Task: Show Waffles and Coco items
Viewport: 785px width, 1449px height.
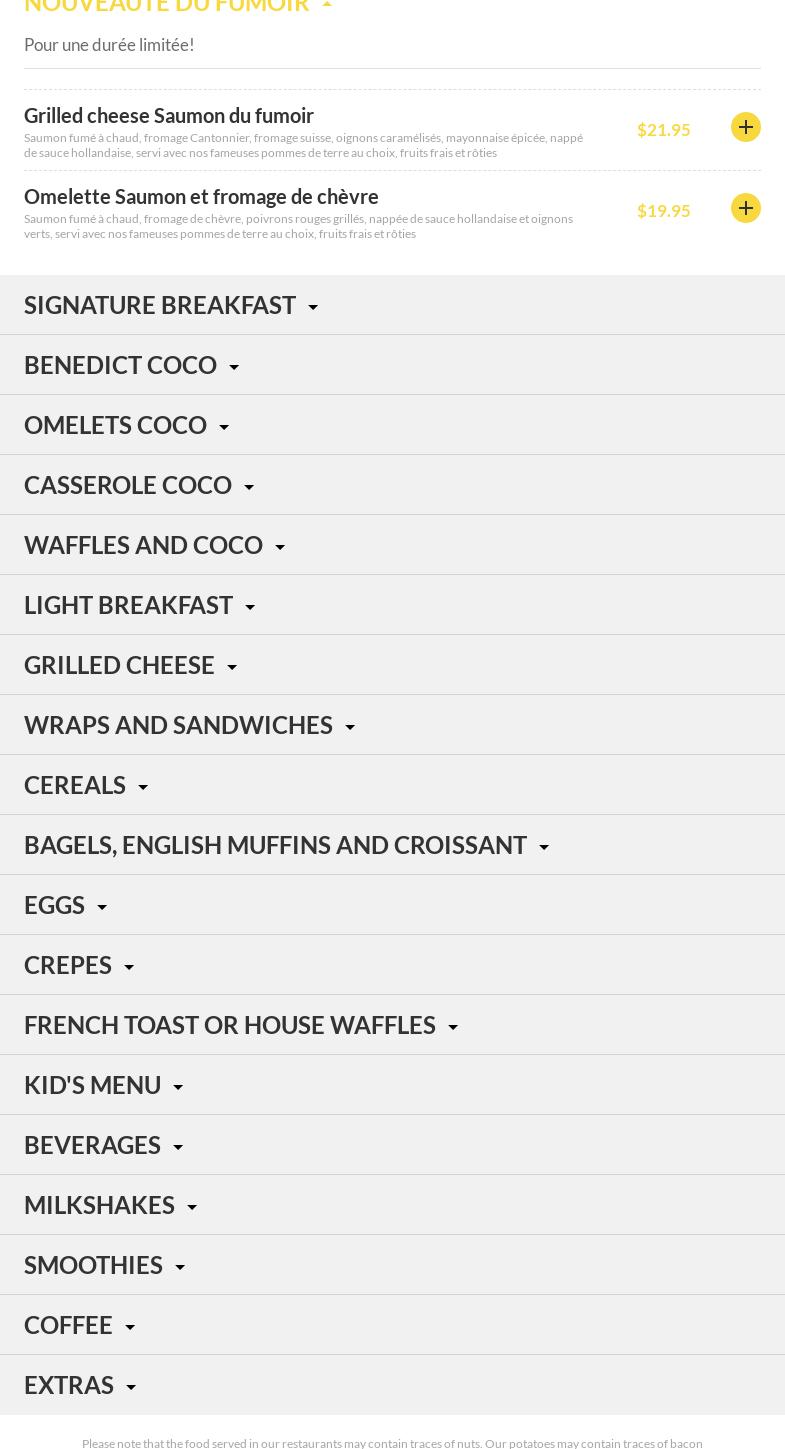Action: (154, 545)
